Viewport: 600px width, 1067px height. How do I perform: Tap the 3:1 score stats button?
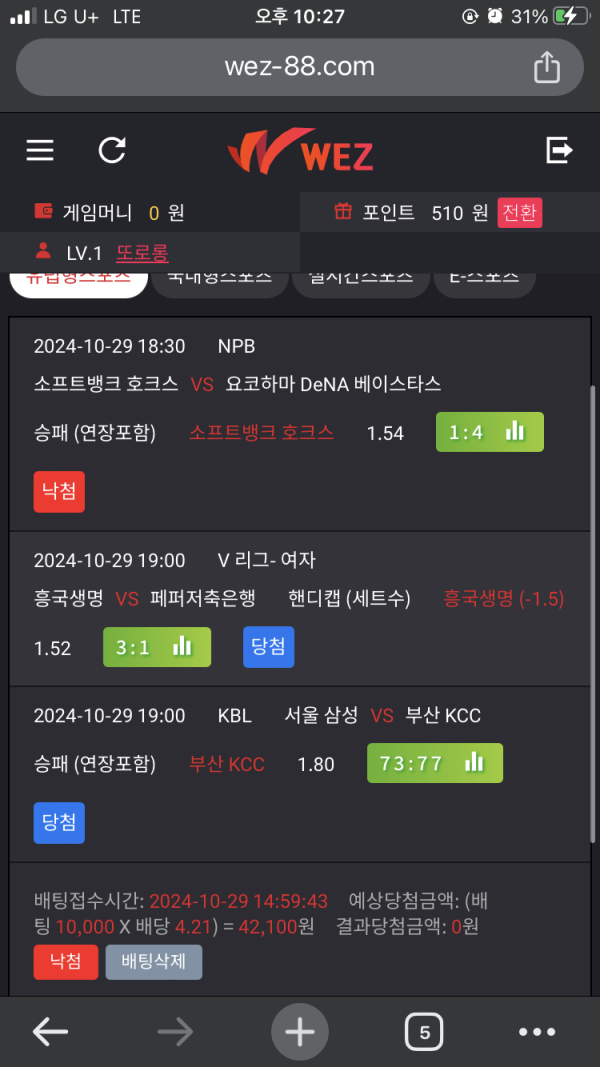click(157, 647)
